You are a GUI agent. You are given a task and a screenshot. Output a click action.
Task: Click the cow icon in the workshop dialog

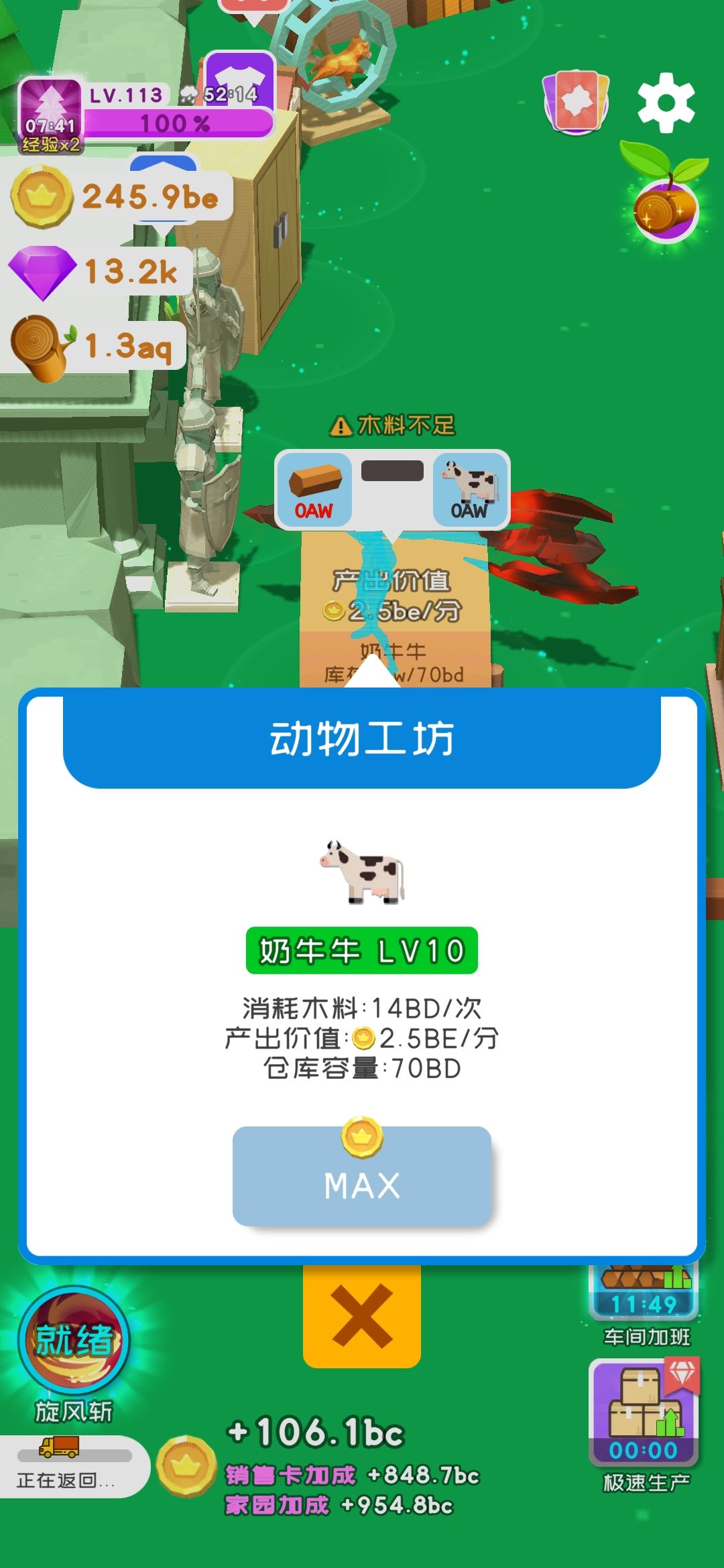pyautogui.click(x=361, y=871)
